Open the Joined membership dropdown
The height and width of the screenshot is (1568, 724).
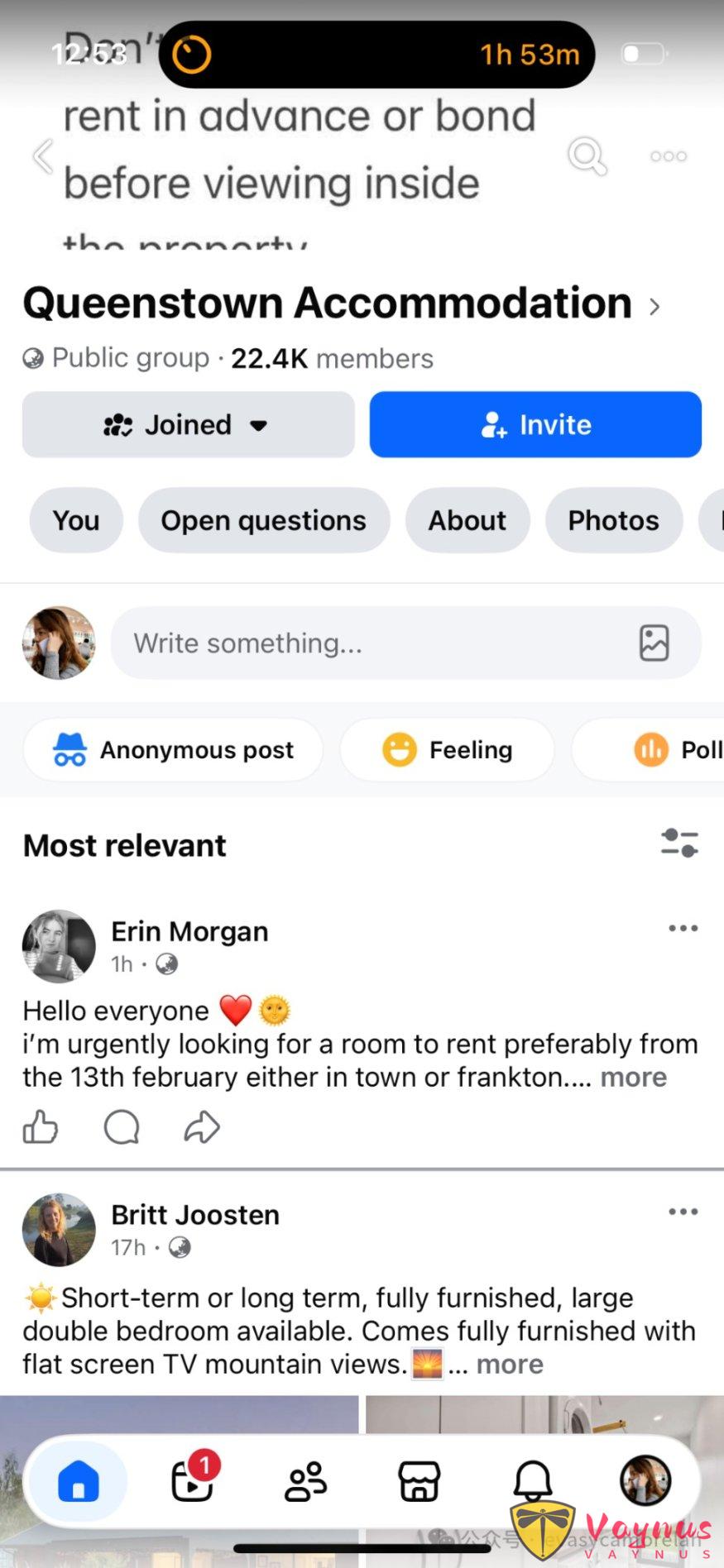click(188, 425)
